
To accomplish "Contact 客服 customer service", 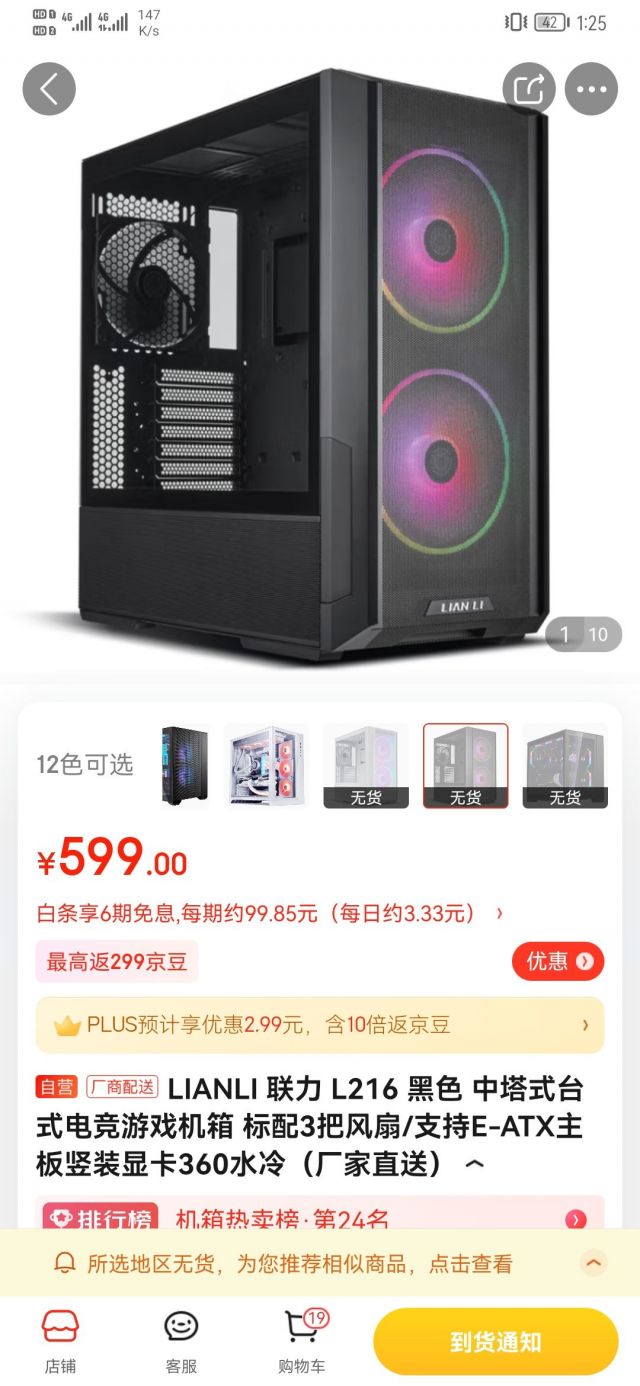I will [181, 1342].
